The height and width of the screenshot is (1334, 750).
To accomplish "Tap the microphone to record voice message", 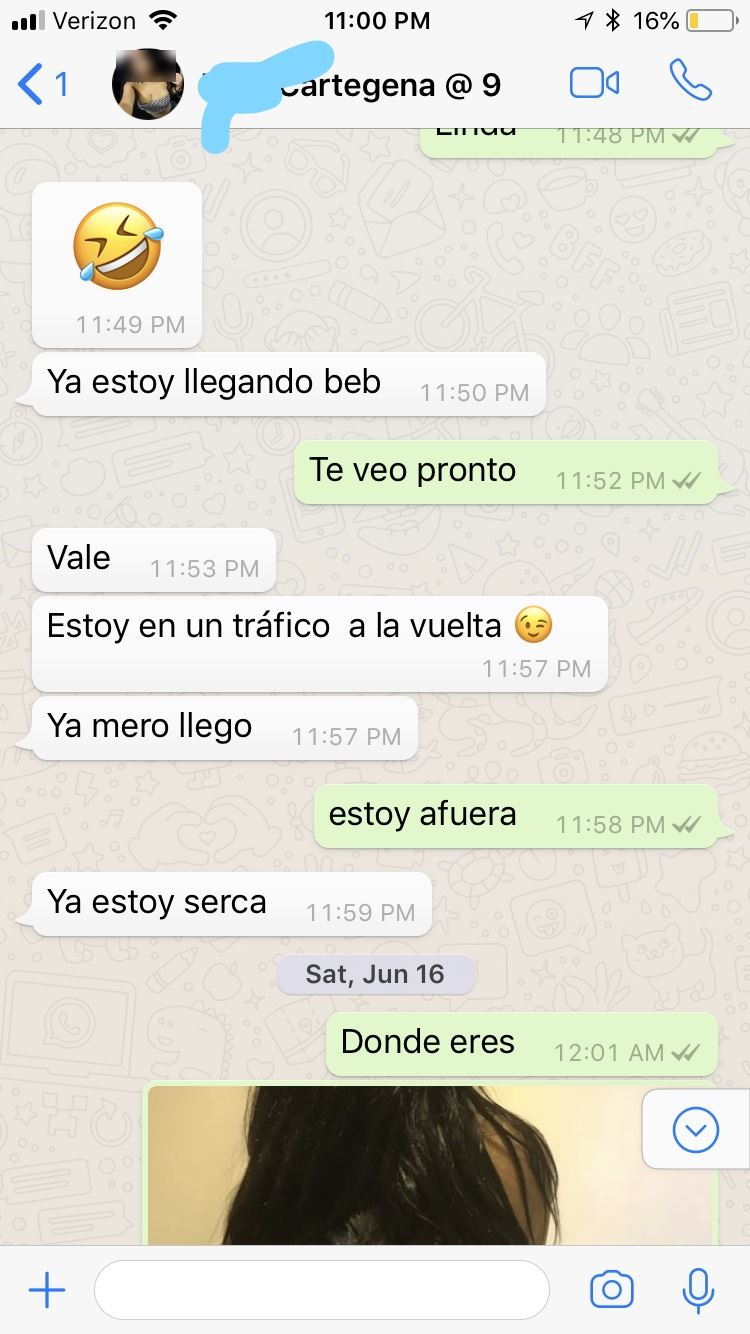I will pos(697,1290).
